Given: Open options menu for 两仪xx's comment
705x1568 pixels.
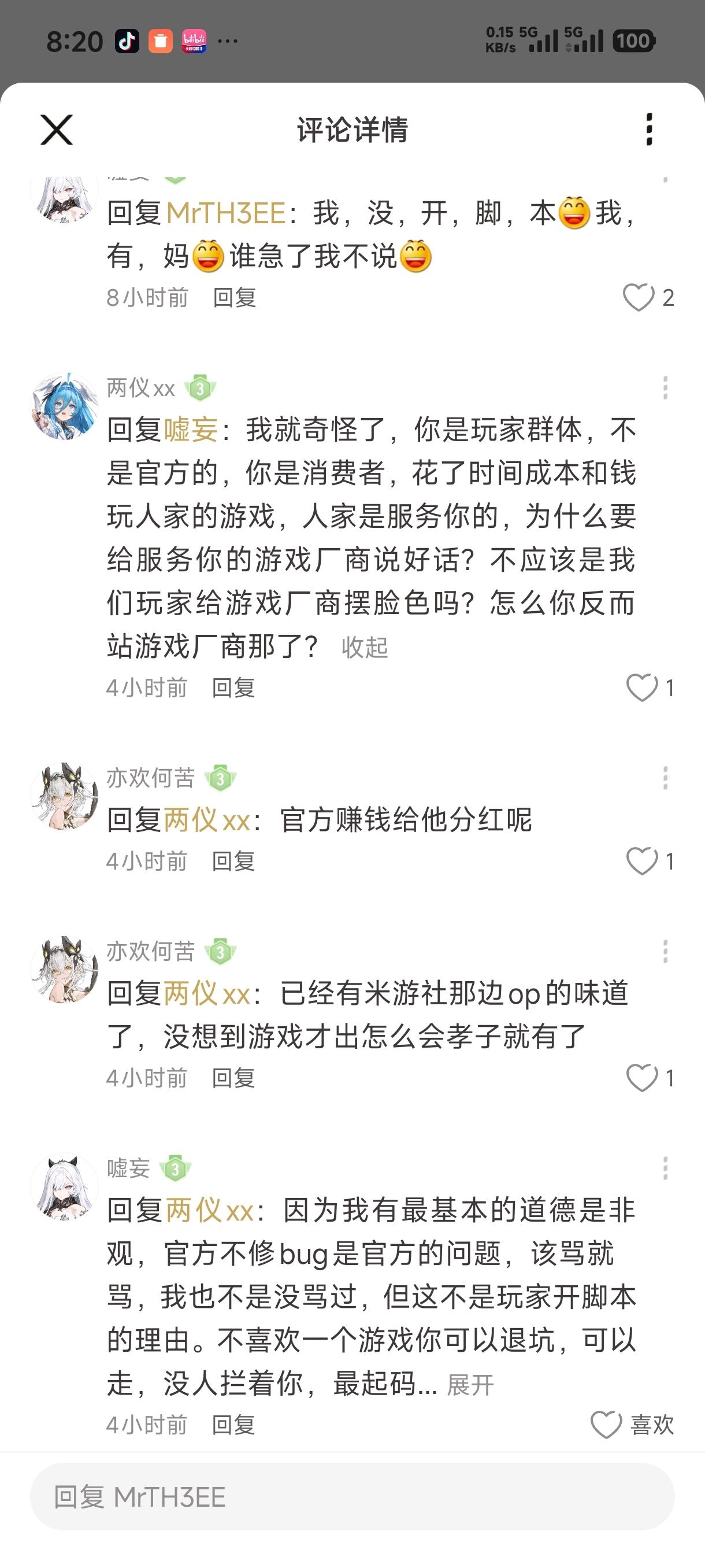Looking at the screenshot, I should coord(665,388).
